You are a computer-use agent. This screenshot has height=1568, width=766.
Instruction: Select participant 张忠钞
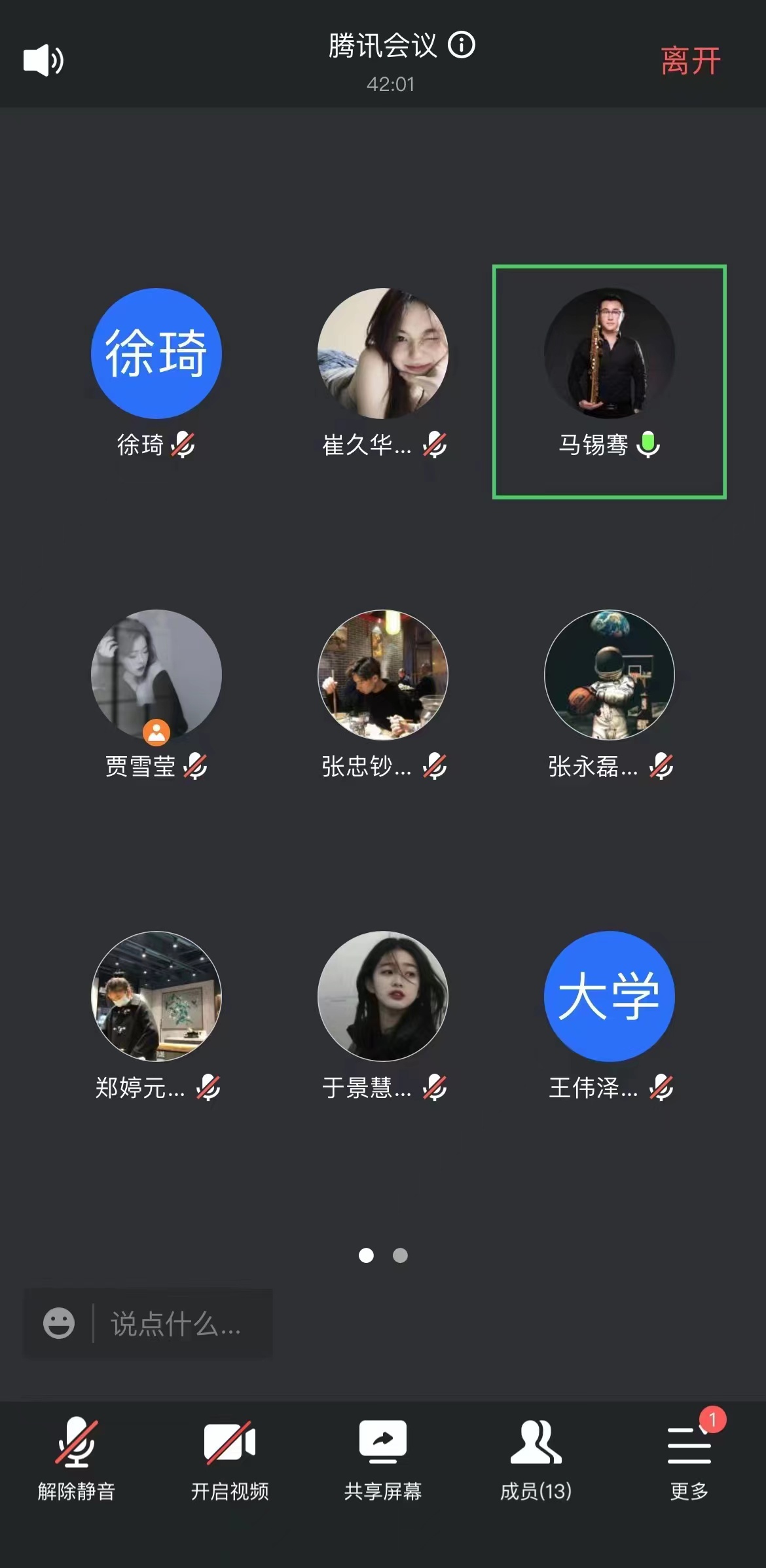[x=383, y=675]
